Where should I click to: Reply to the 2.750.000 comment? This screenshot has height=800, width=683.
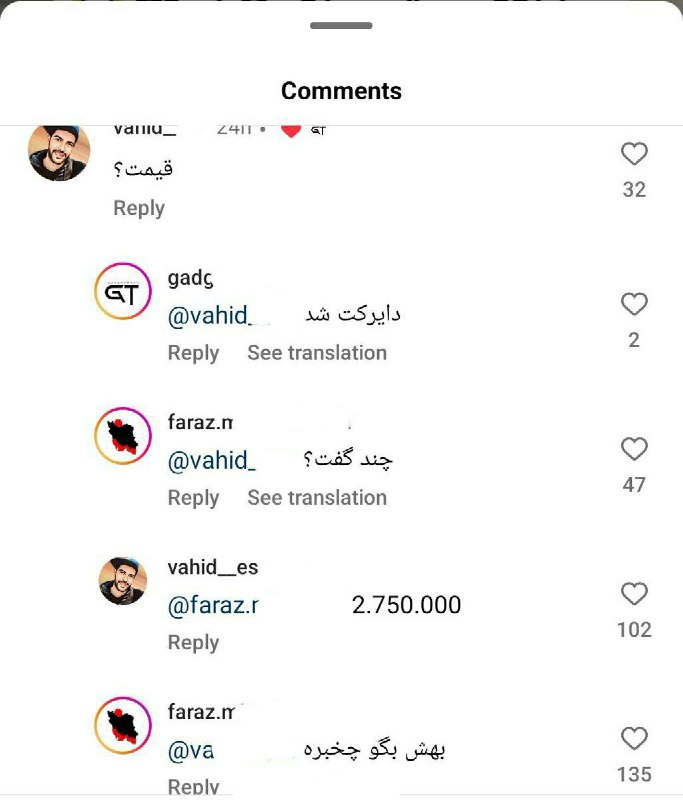point(193,643)
